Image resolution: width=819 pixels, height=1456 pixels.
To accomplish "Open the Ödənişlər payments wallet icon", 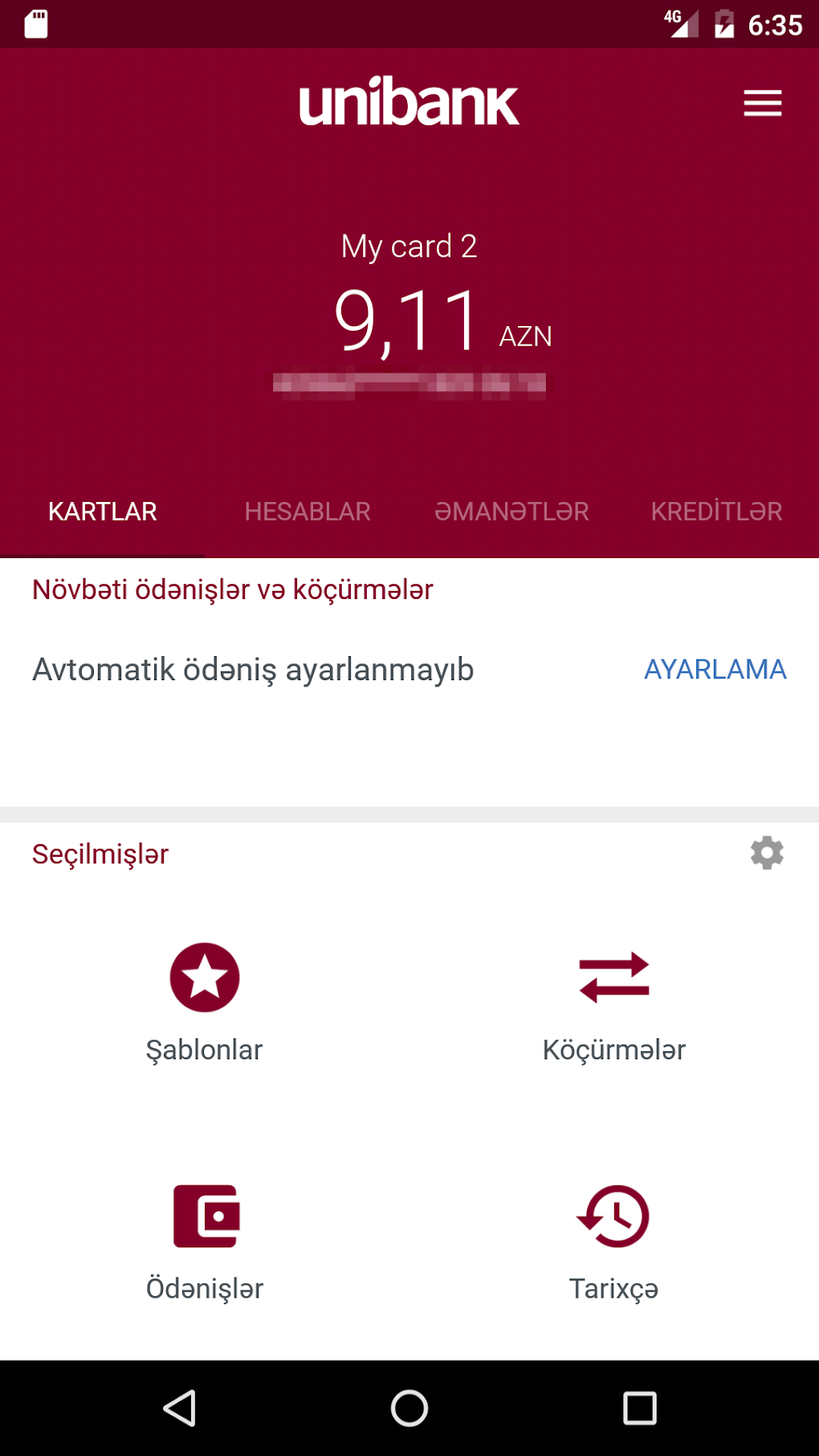I will point(206,1217).
